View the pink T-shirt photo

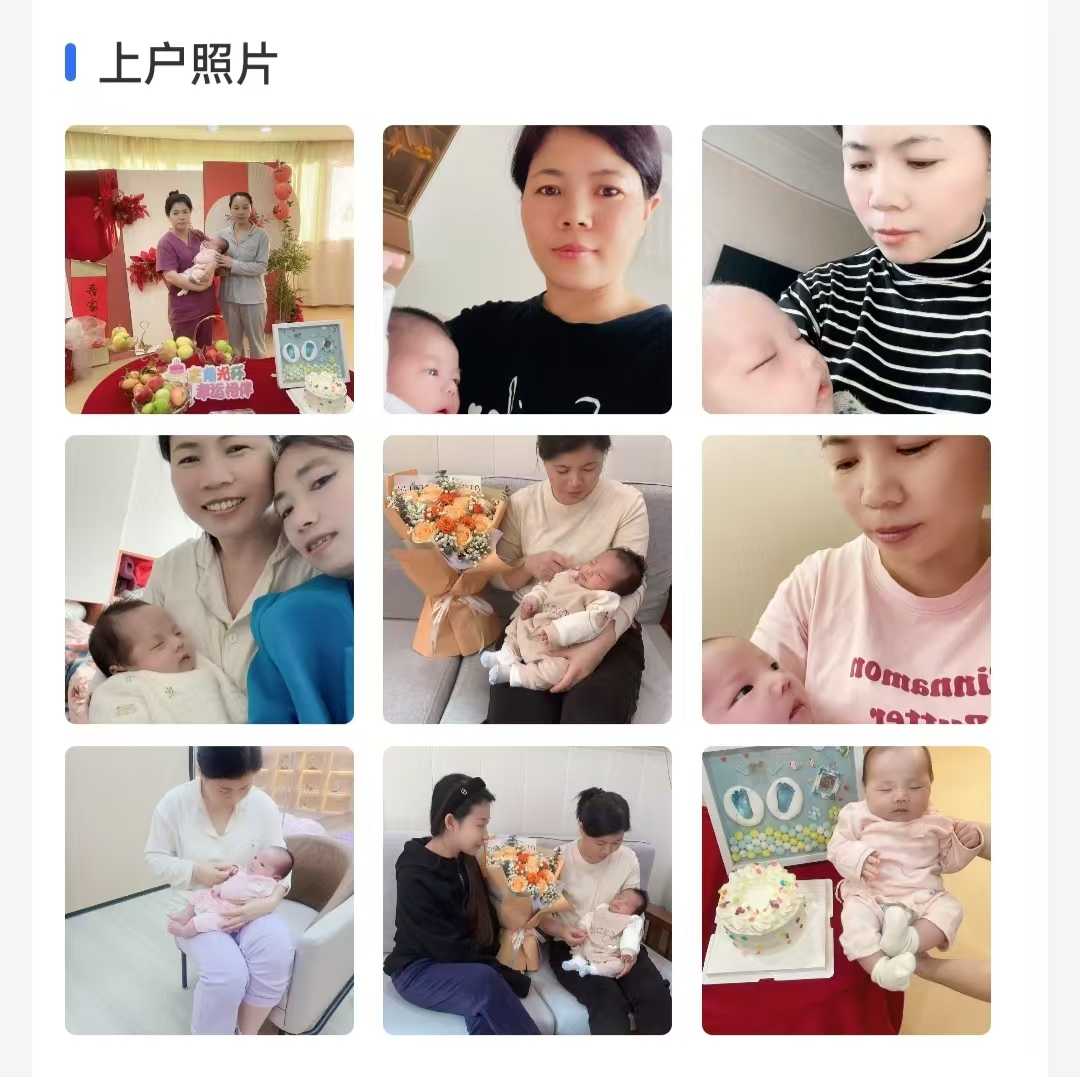pyautogui.click(x=846, y=579)
